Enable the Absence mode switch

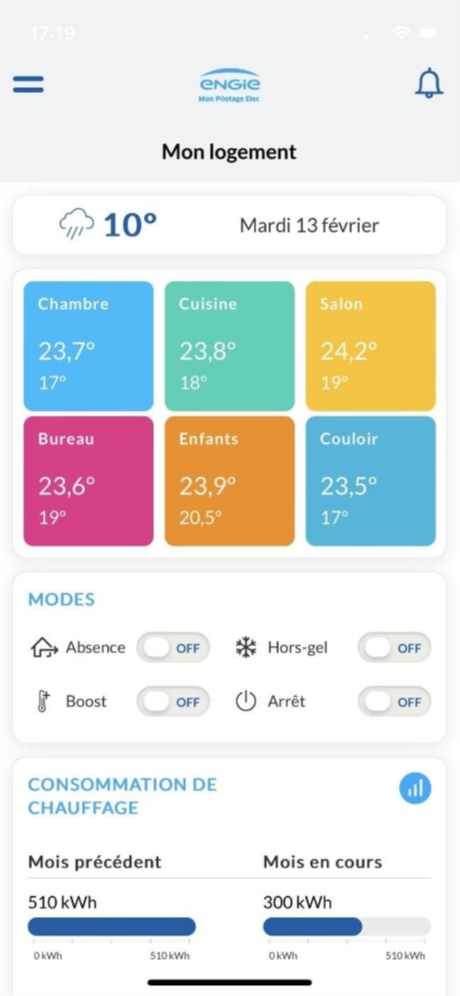pyautogui.click(x=173, y=648)
